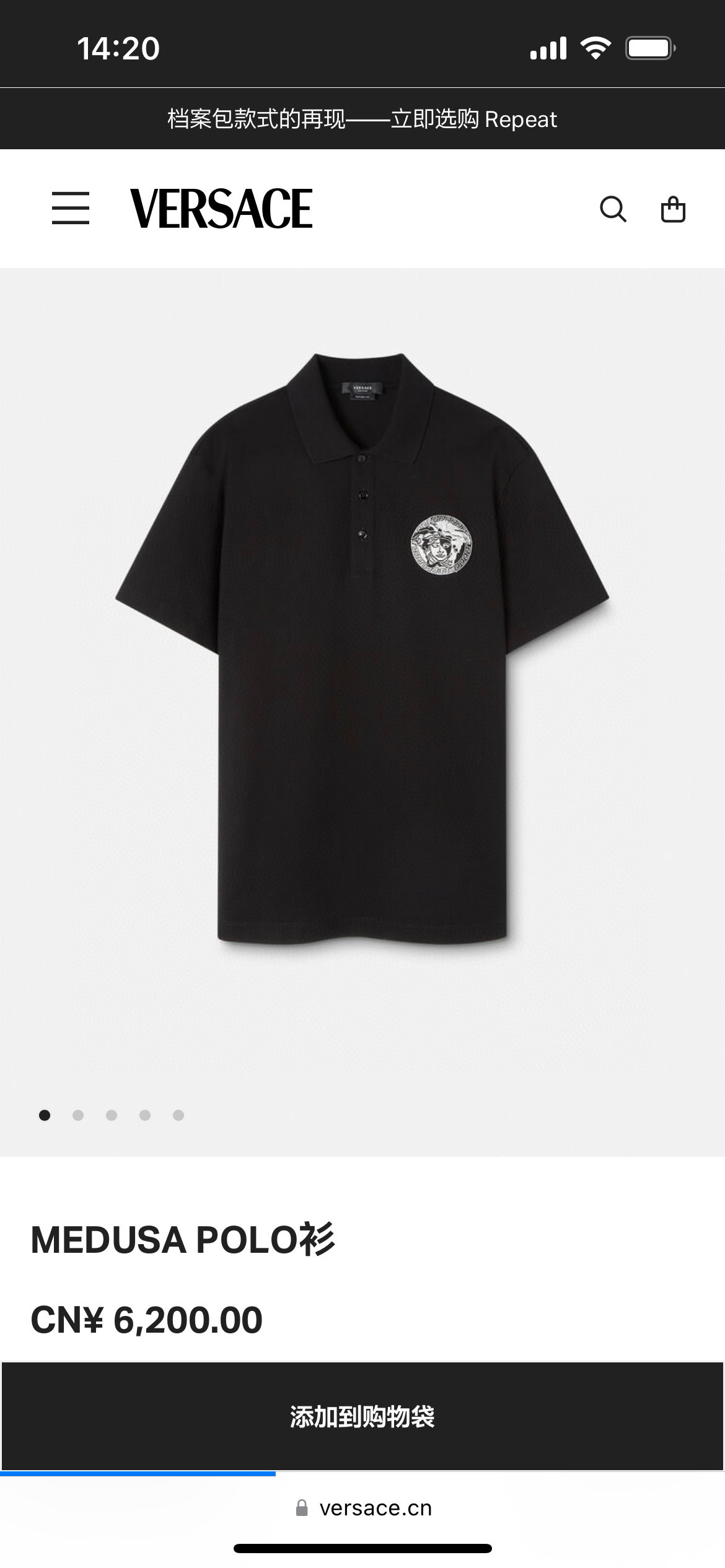This screenshot has height=1568, width=725.
Task: Open the search magnifier icon
Action: click(x=613, y=209)
